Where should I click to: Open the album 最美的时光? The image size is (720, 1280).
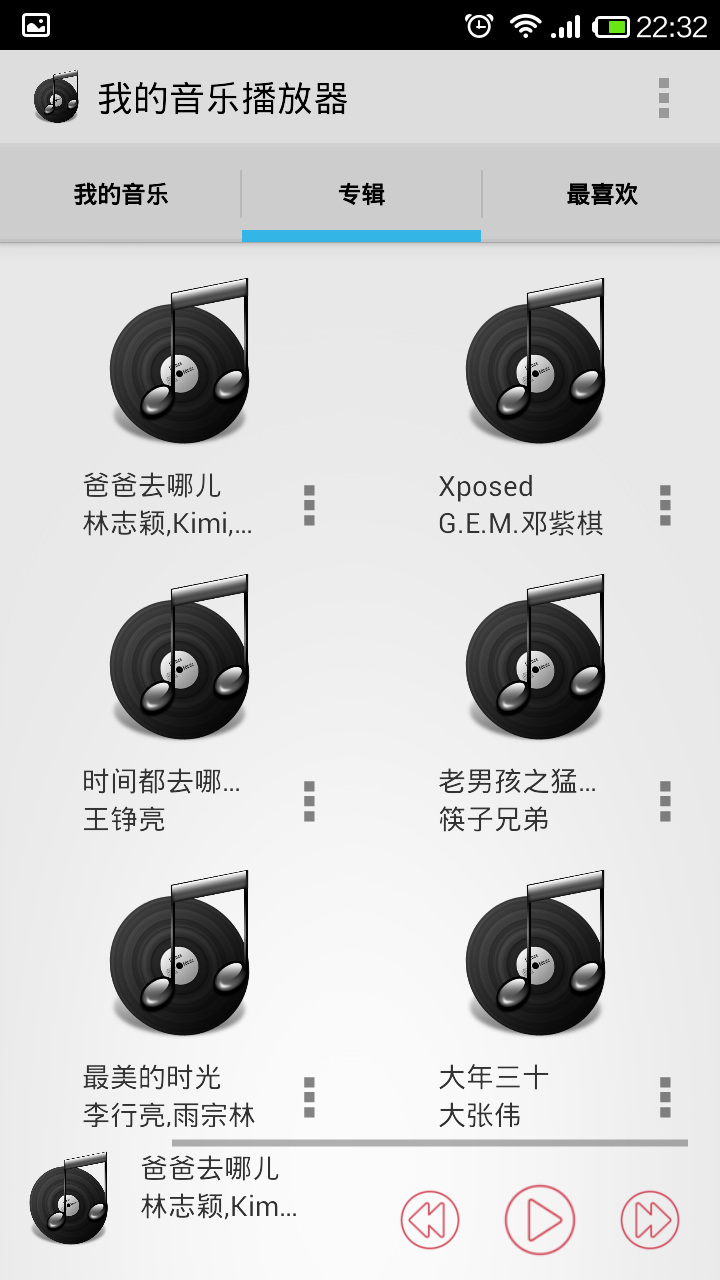pyautogui.click(x=180, y=954)
